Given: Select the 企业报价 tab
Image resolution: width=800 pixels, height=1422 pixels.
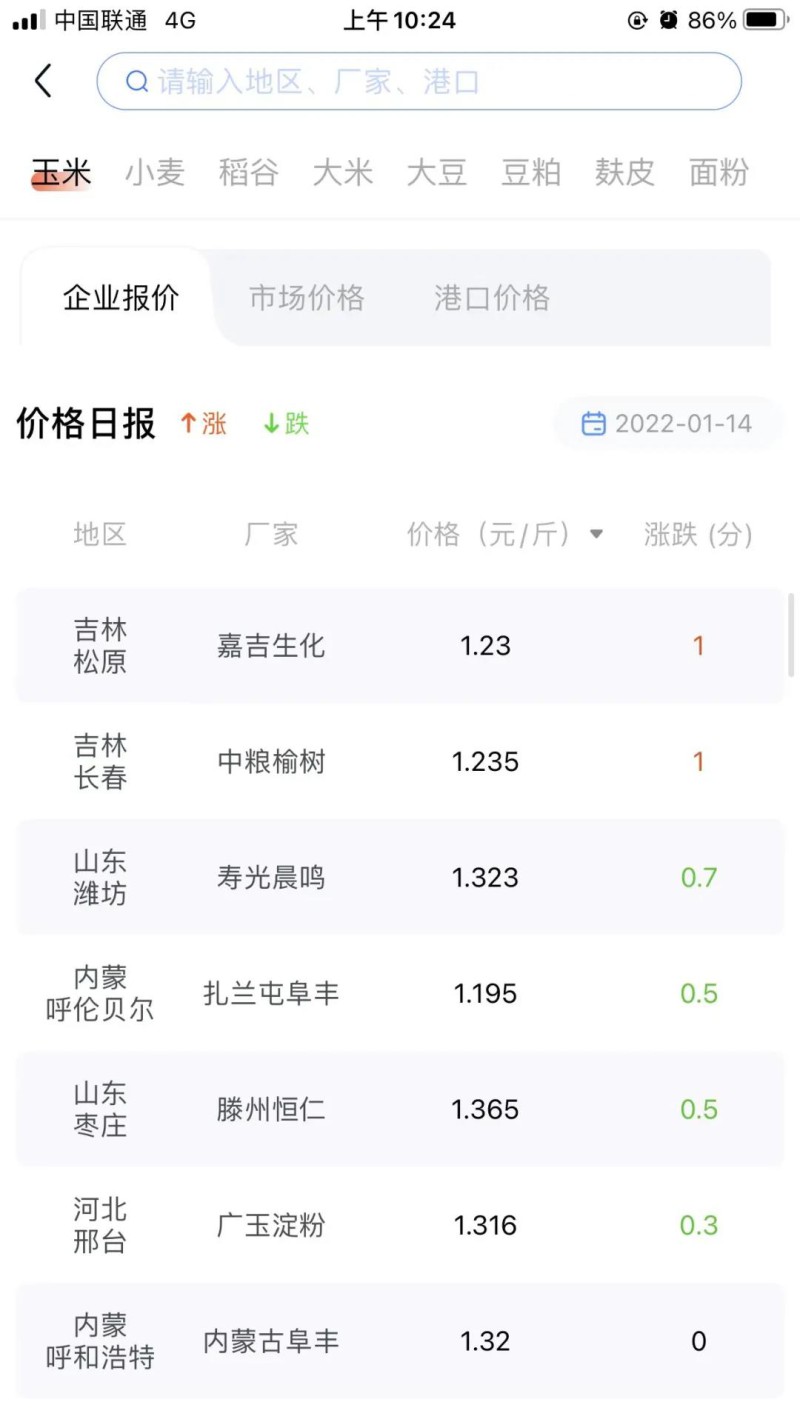Looking at the screenshot, I should tap(121, 298).
